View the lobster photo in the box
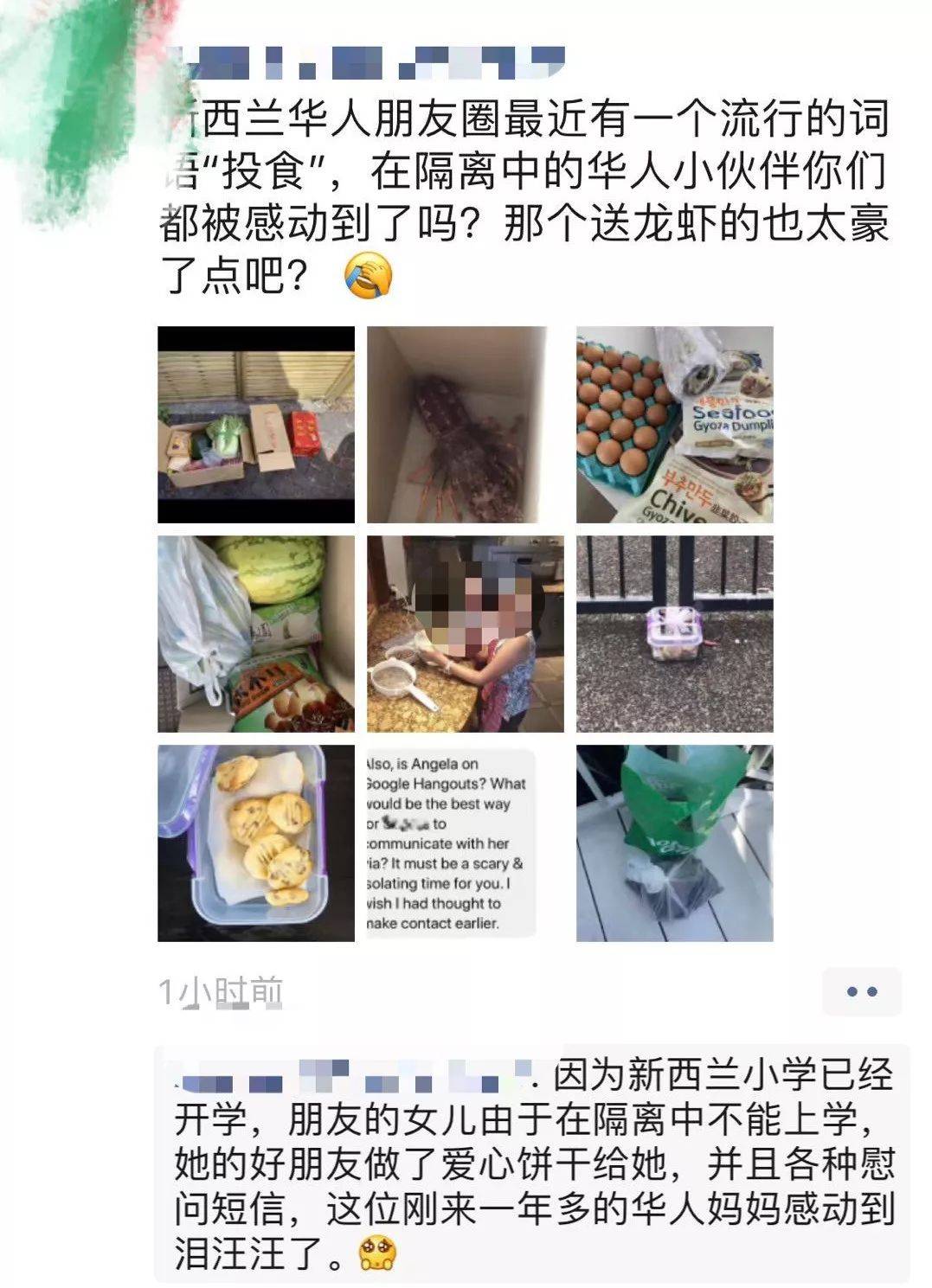The height and width of the screenshot is (1288, 932). [x=466, y=425]
